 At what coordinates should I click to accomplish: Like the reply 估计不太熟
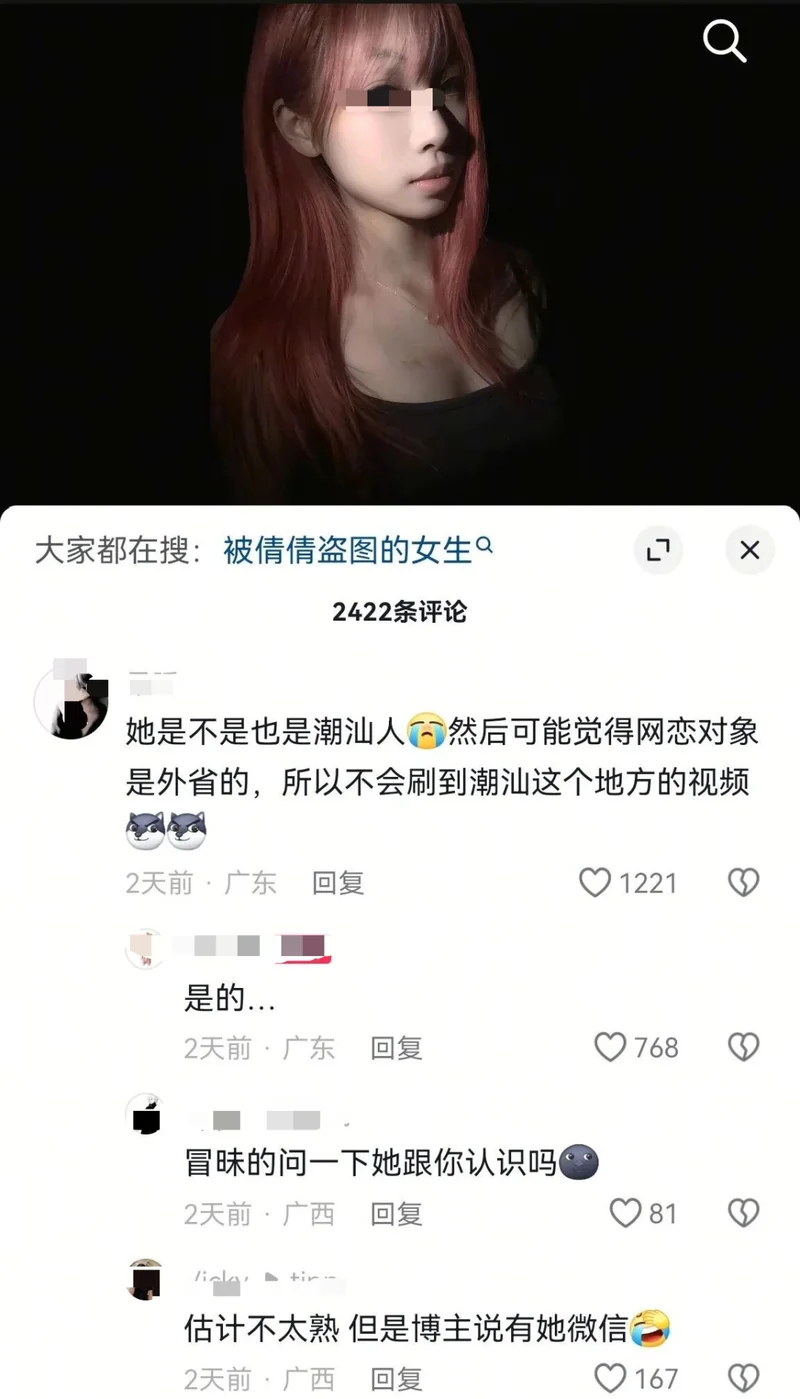(610, 1378)
